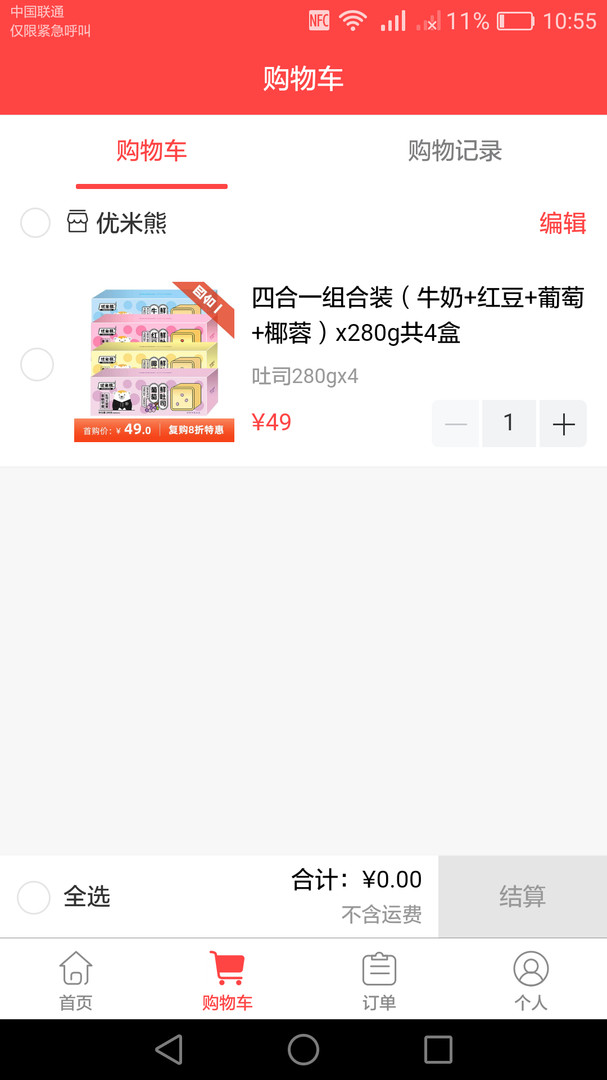This screenshot has width=607, height=1080.
Task: Tap 编辑 to edit the cart
Action: pyautogui.click(x=562, y=223)
